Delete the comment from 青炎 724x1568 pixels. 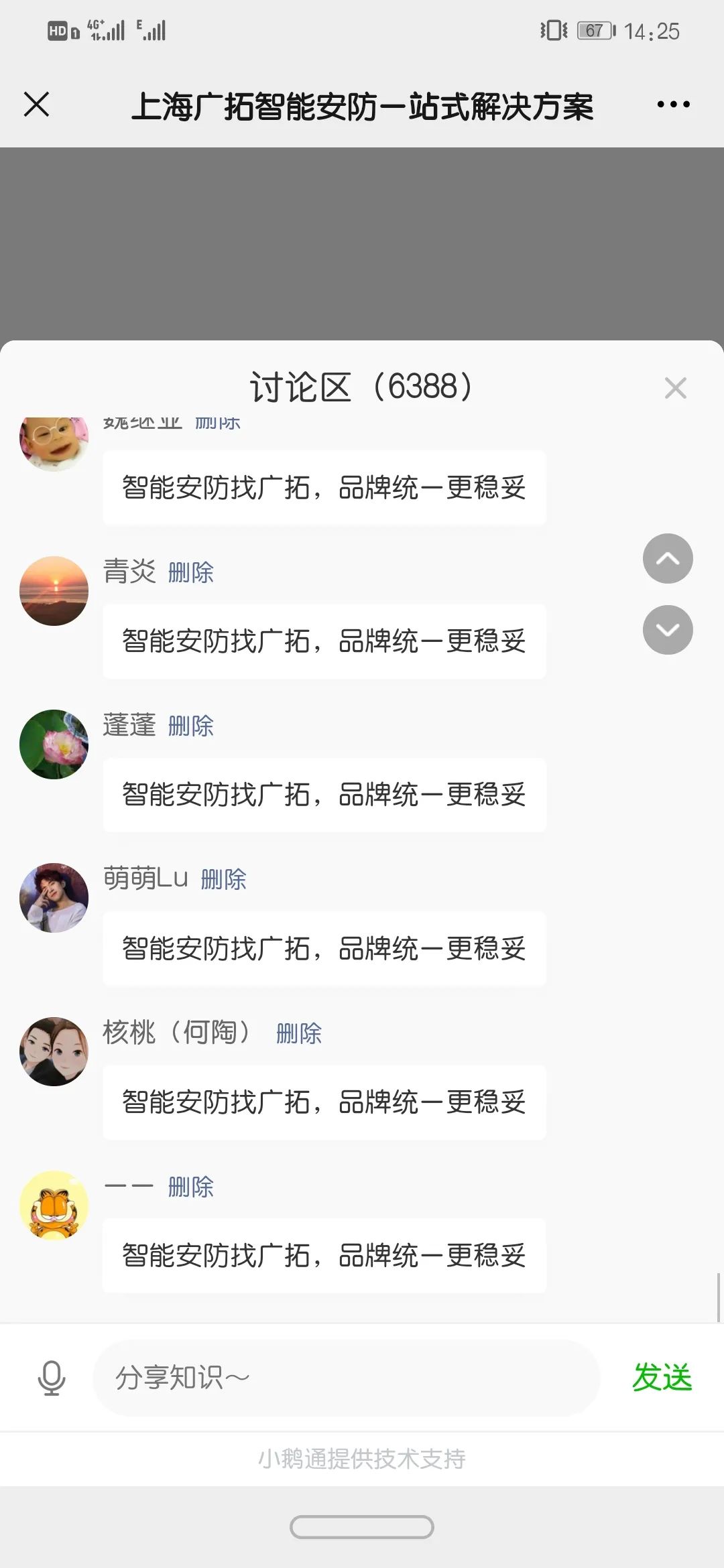pos(191,573)
